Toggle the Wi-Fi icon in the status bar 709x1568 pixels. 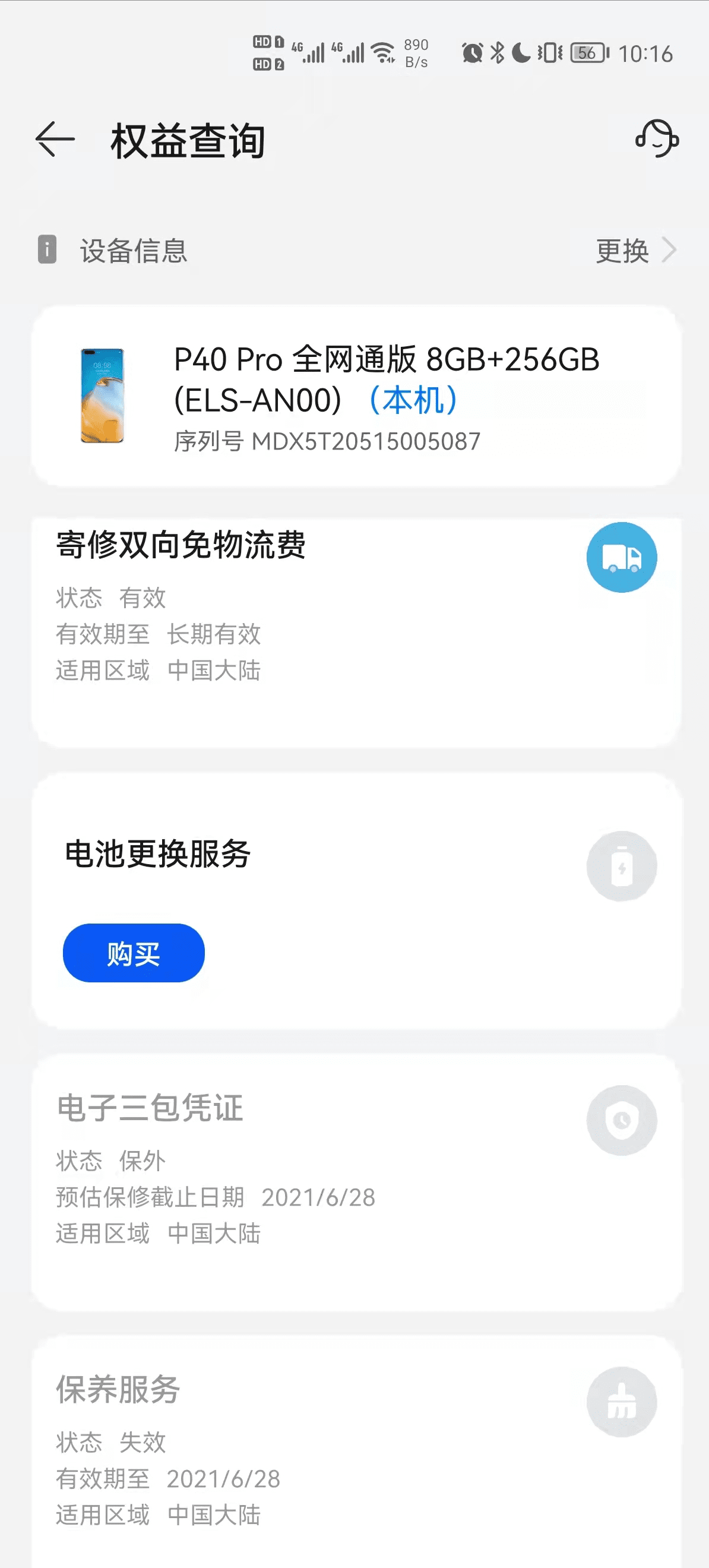pos(384,52)
